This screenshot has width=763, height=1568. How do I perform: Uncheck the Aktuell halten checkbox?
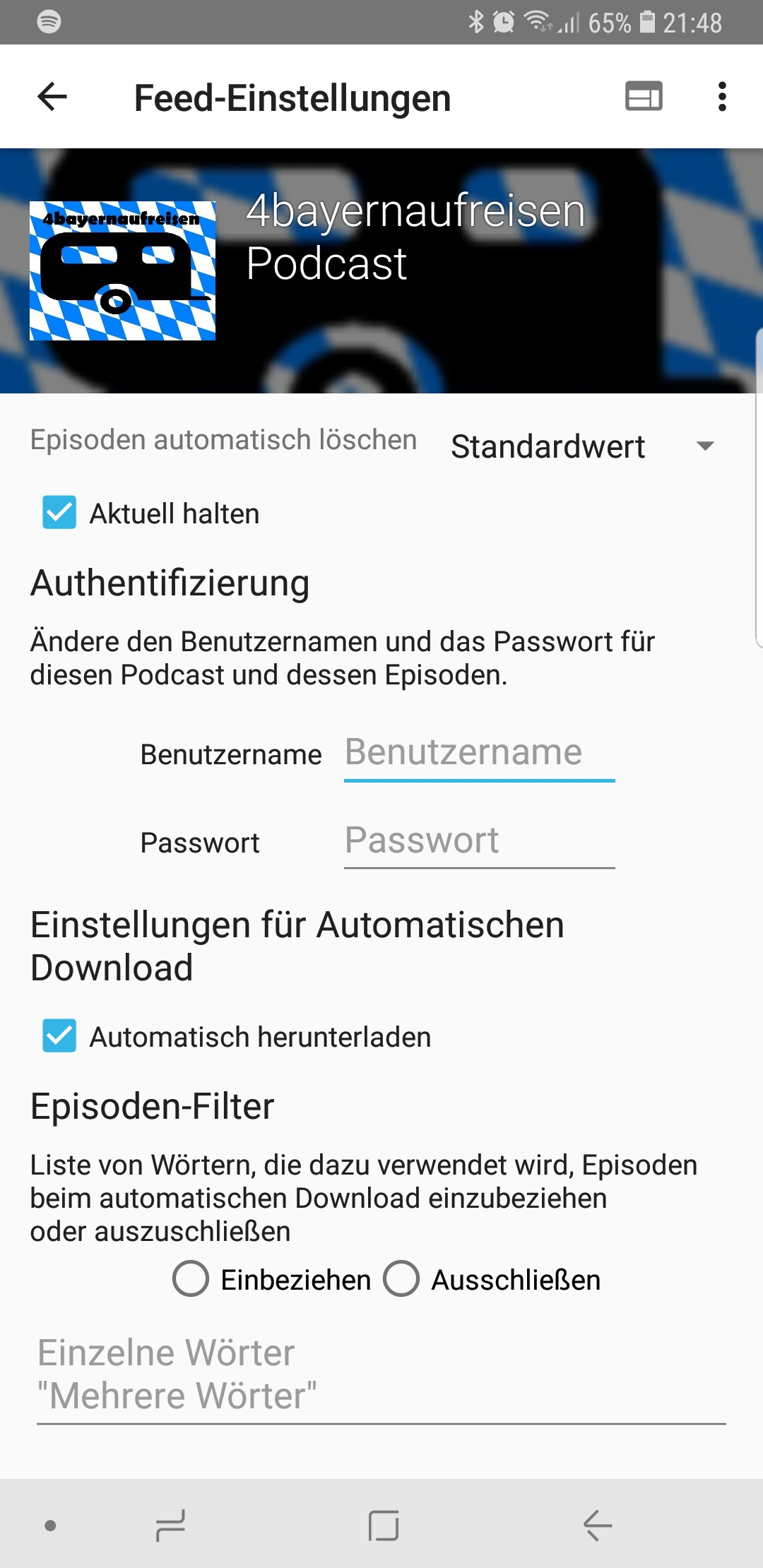click(x=59, y=513)
